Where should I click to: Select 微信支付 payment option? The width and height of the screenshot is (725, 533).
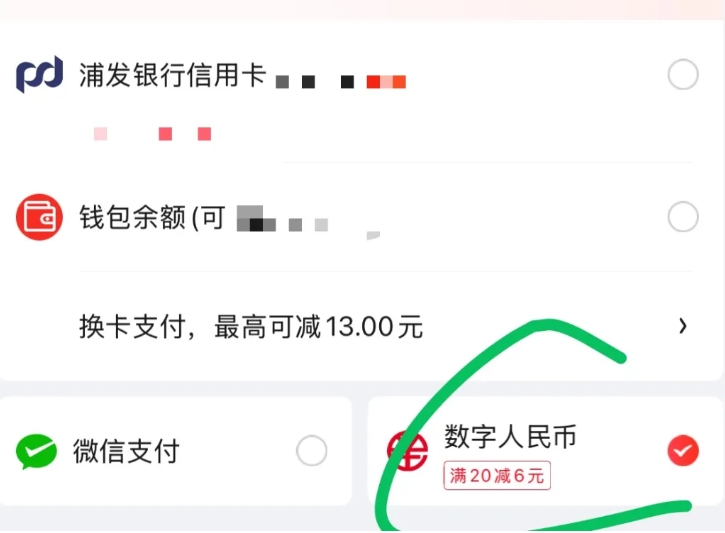[x=311, y=451]
